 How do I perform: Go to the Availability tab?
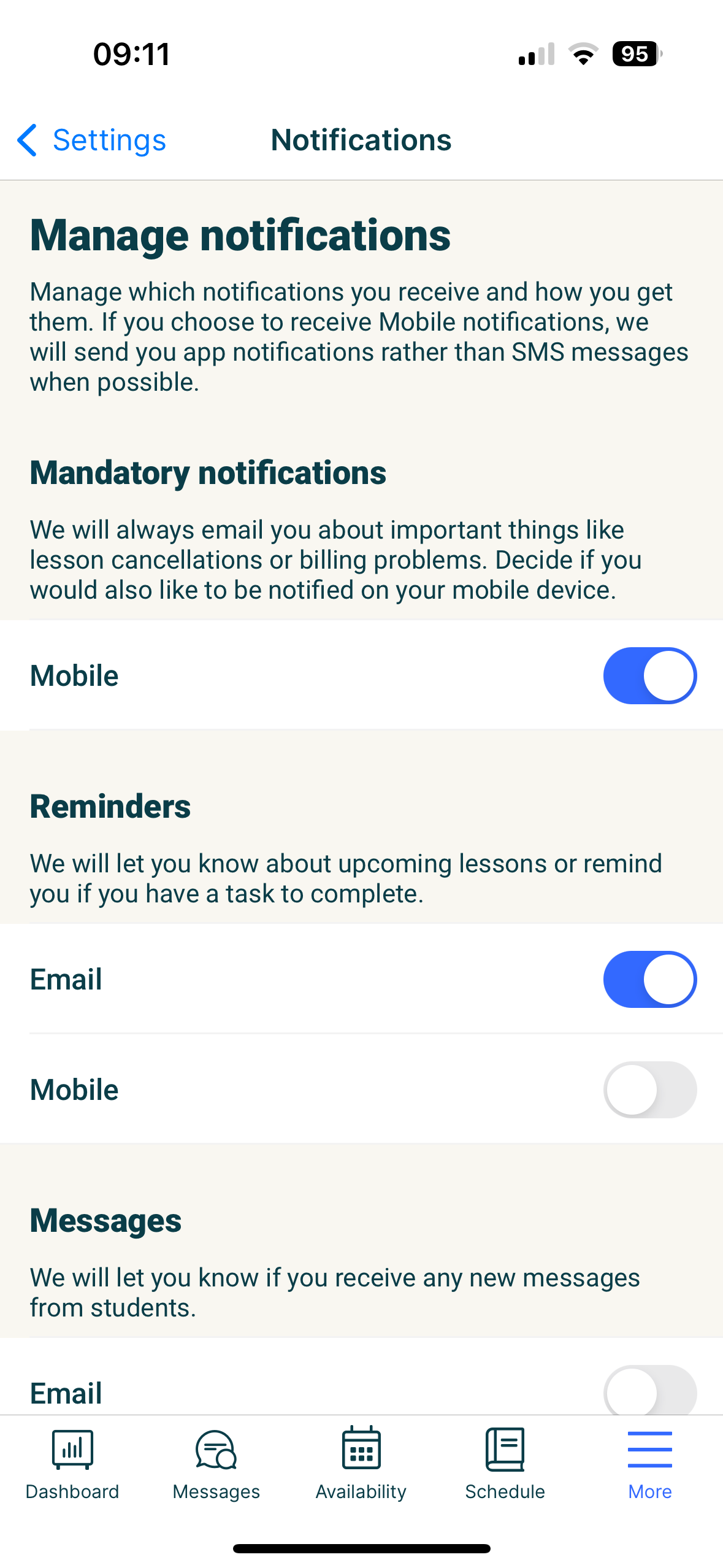point(361,1464)
